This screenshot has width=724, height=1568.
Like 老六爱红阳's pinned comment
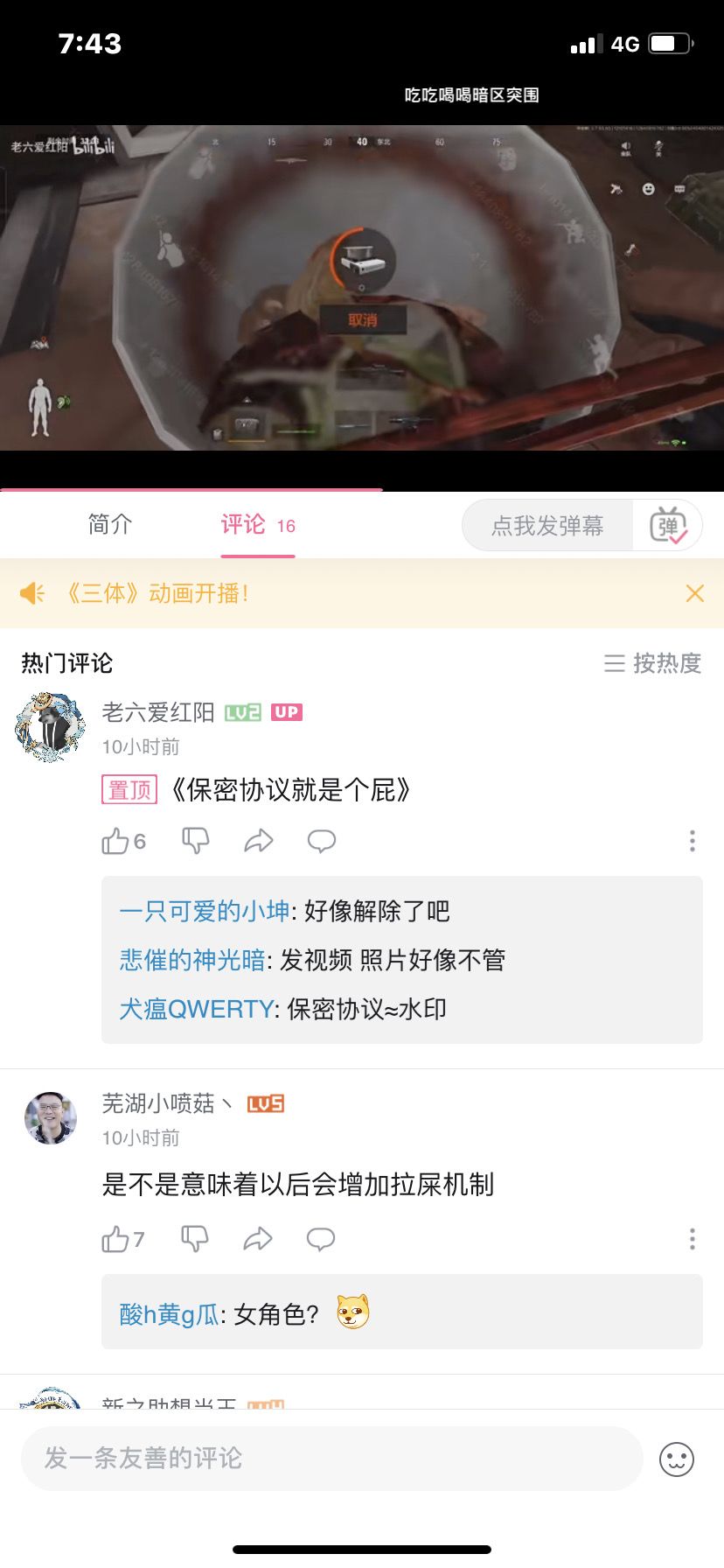click(123, 842)
